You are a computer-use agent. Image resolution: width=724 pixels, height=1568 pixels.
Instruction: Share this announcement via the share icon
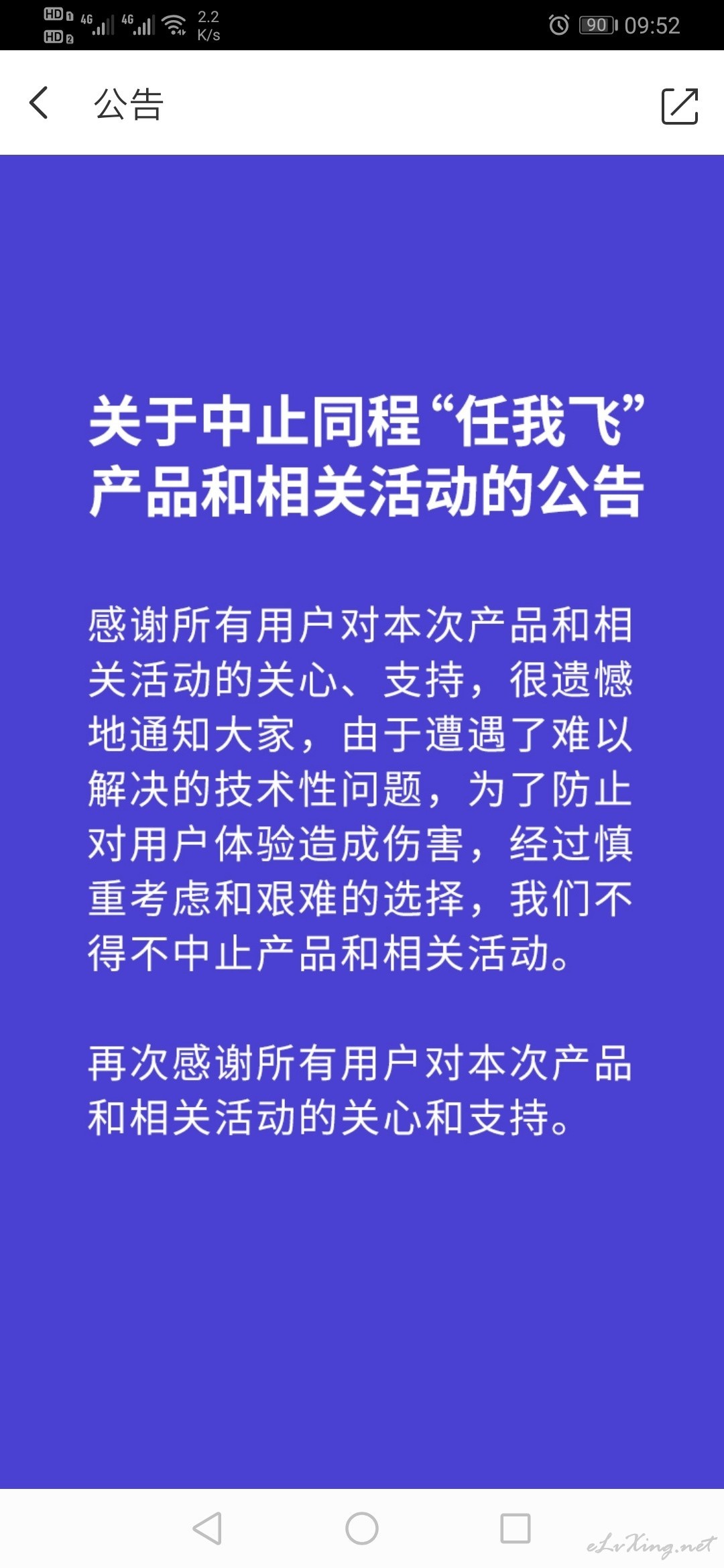pos(680,106)
